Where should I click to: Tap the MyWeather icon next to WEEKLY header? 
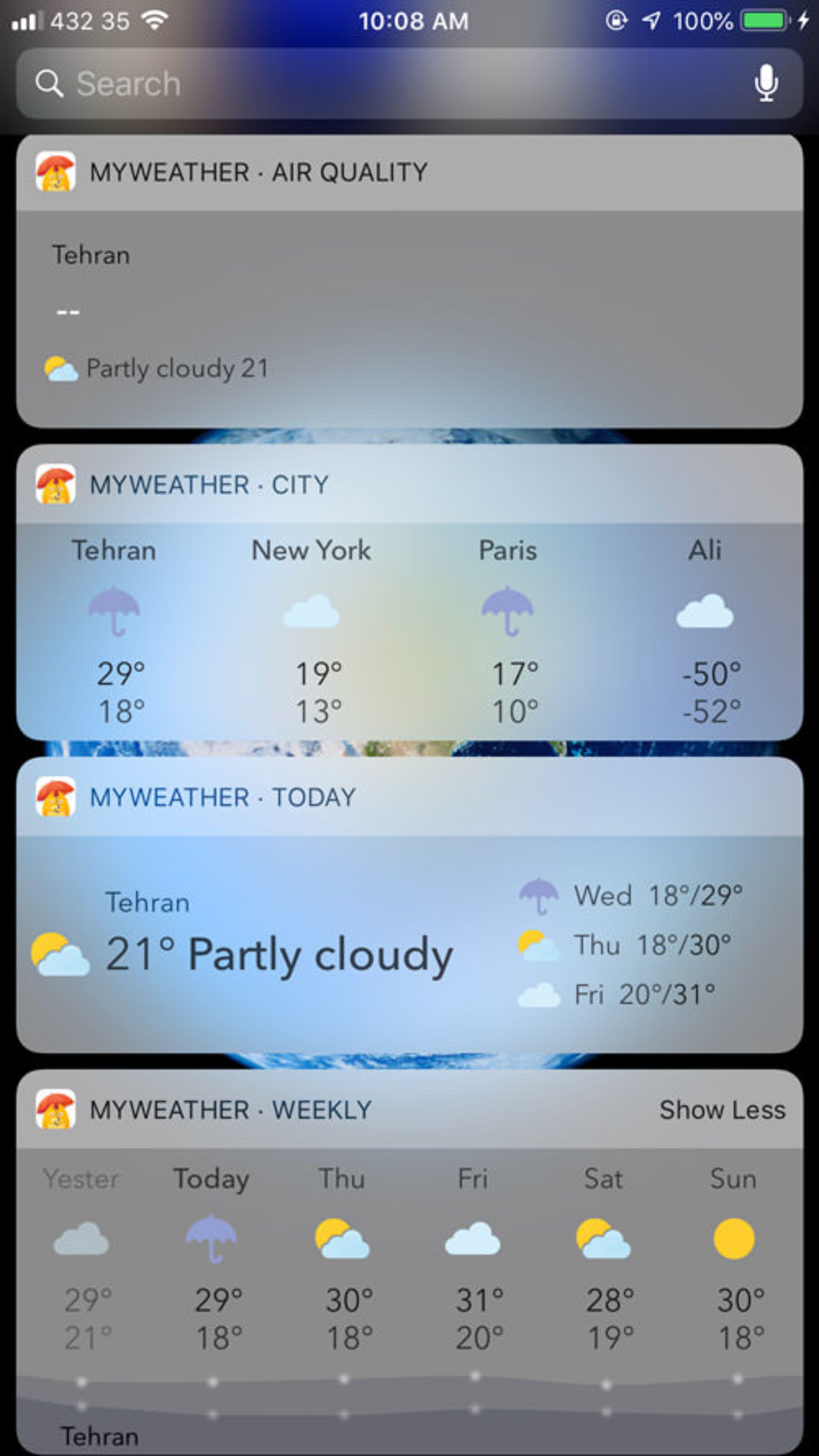57,1109
